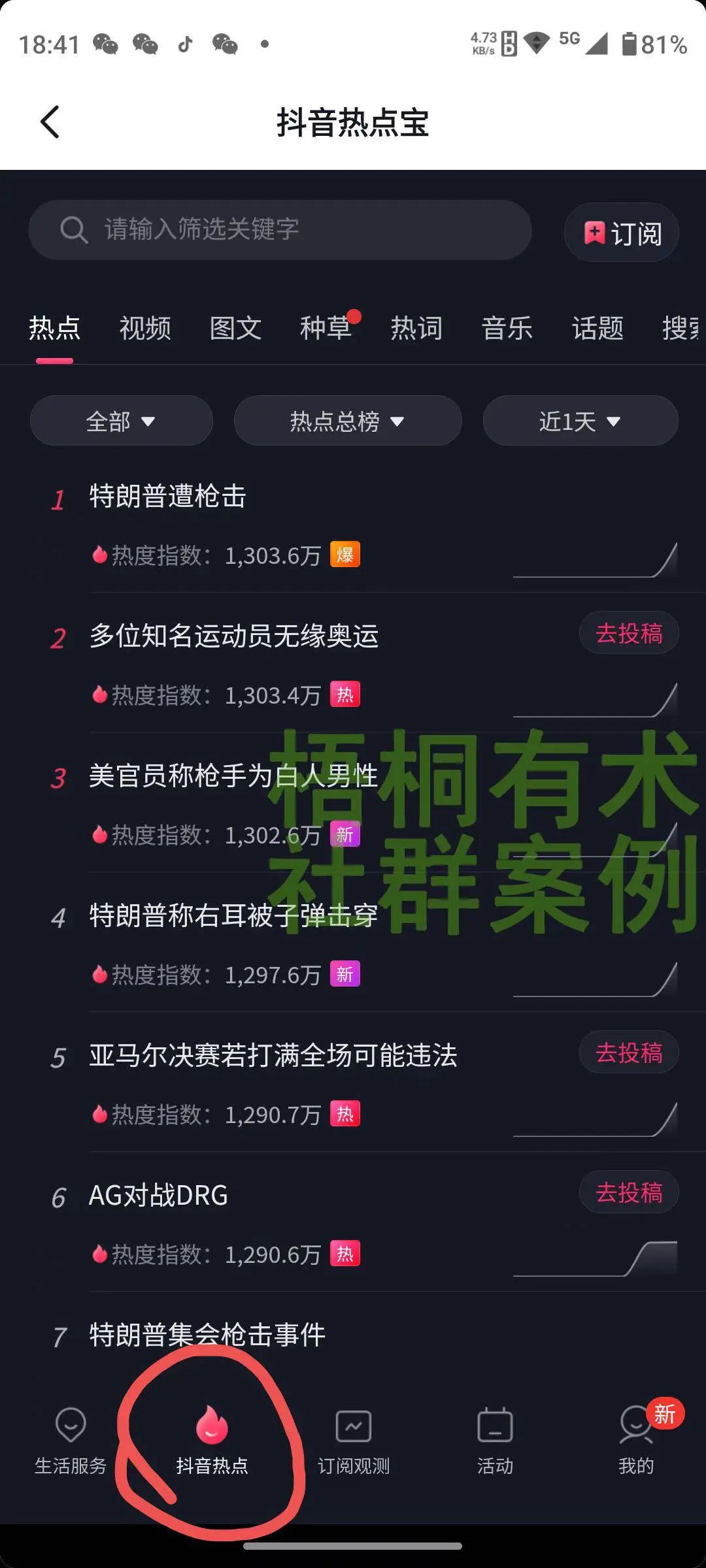Image resolution: width=706 pixels, height=1568 pixels.
Task: Open the 种草 tab with red dot
Action: [x=325, y=329]
